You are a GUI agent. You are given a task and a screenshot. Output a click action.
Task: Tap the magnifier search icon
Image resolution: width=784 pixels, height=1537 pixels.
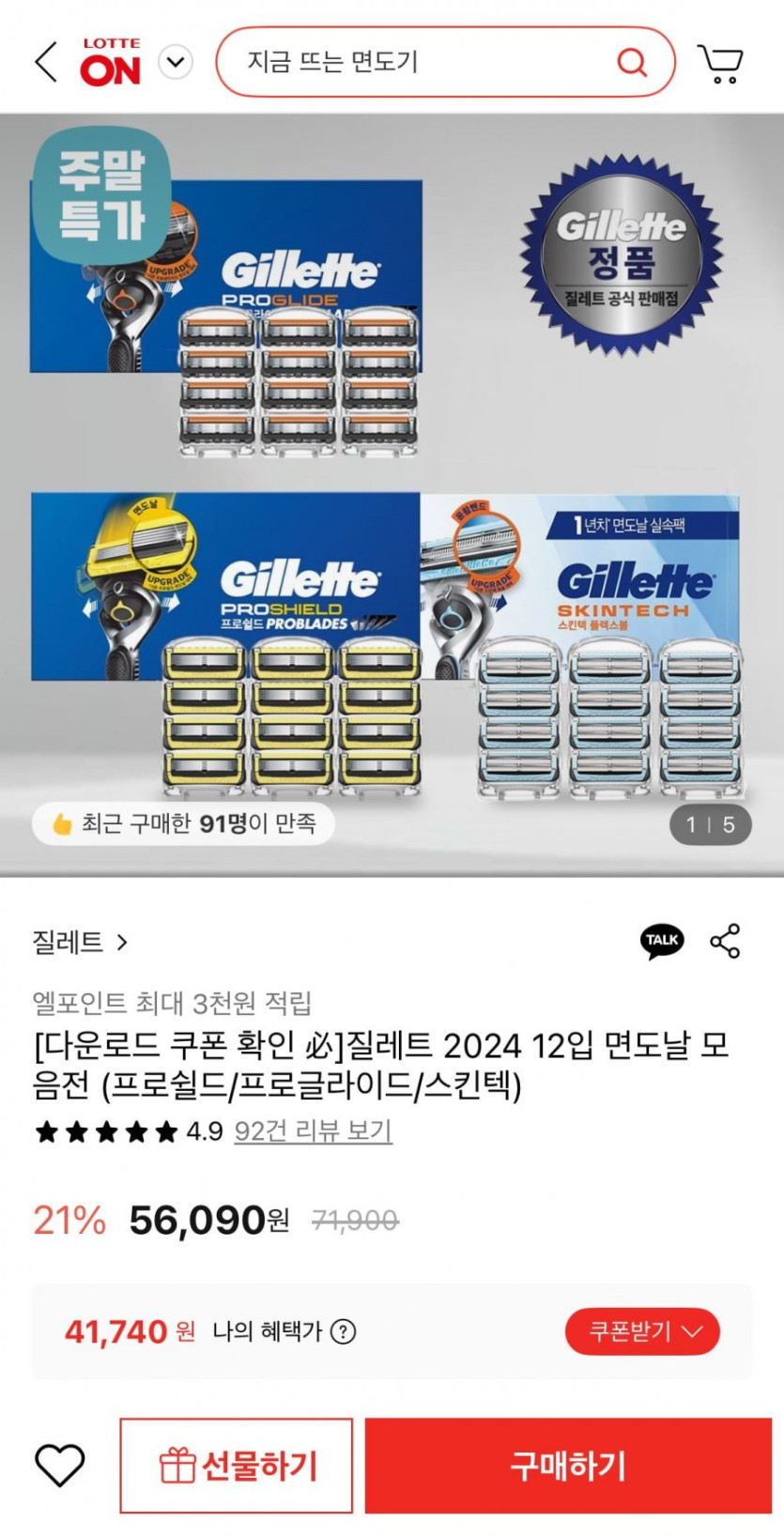[x=632, y=62]
